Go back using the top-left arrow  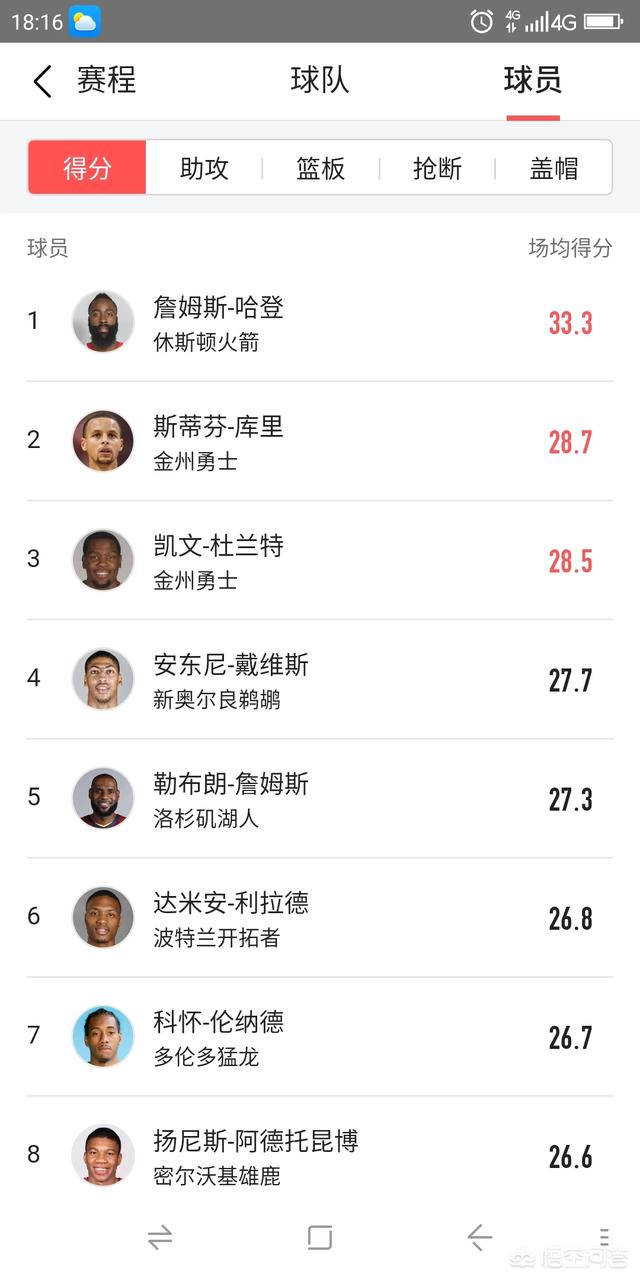[42, 81]
